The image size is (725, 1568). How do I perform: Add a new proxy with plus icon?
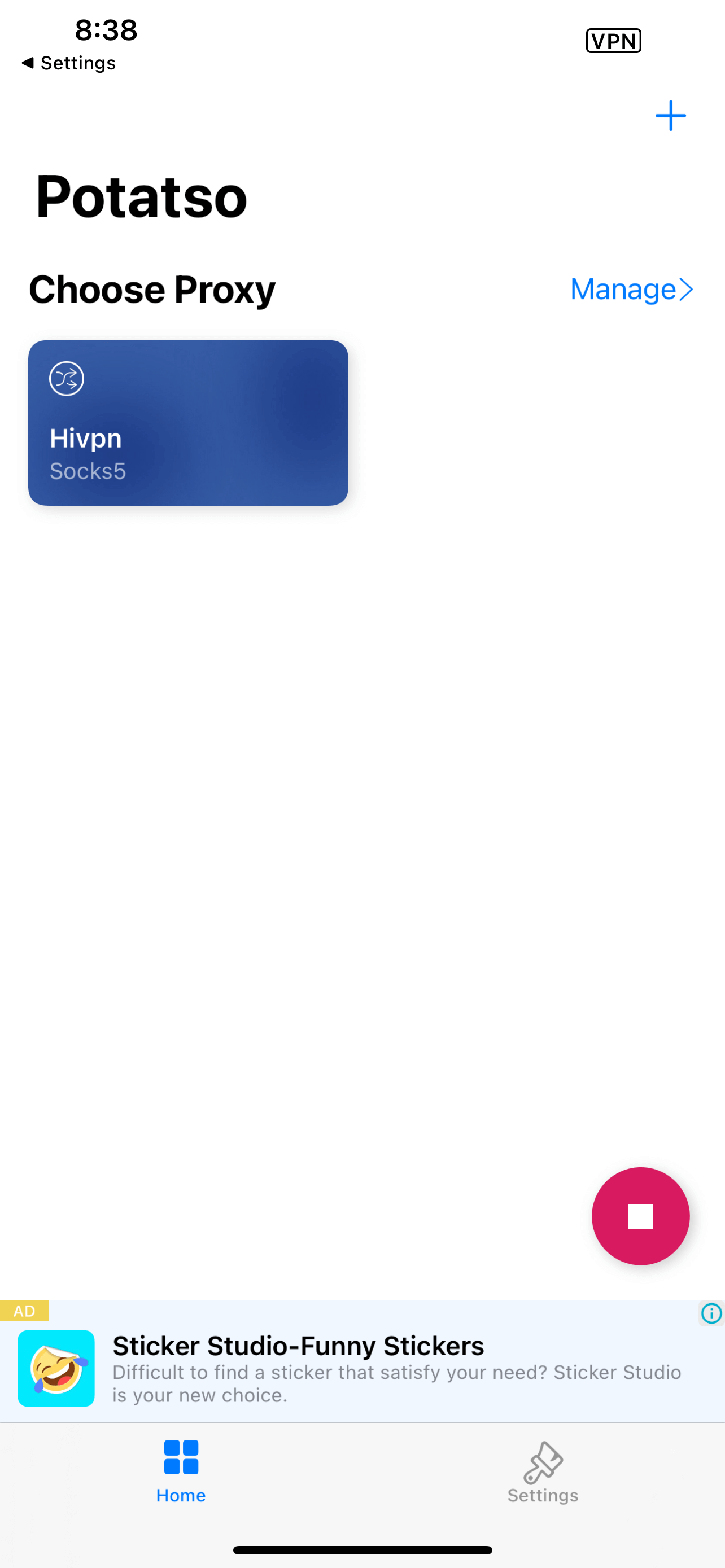[670, 116]
